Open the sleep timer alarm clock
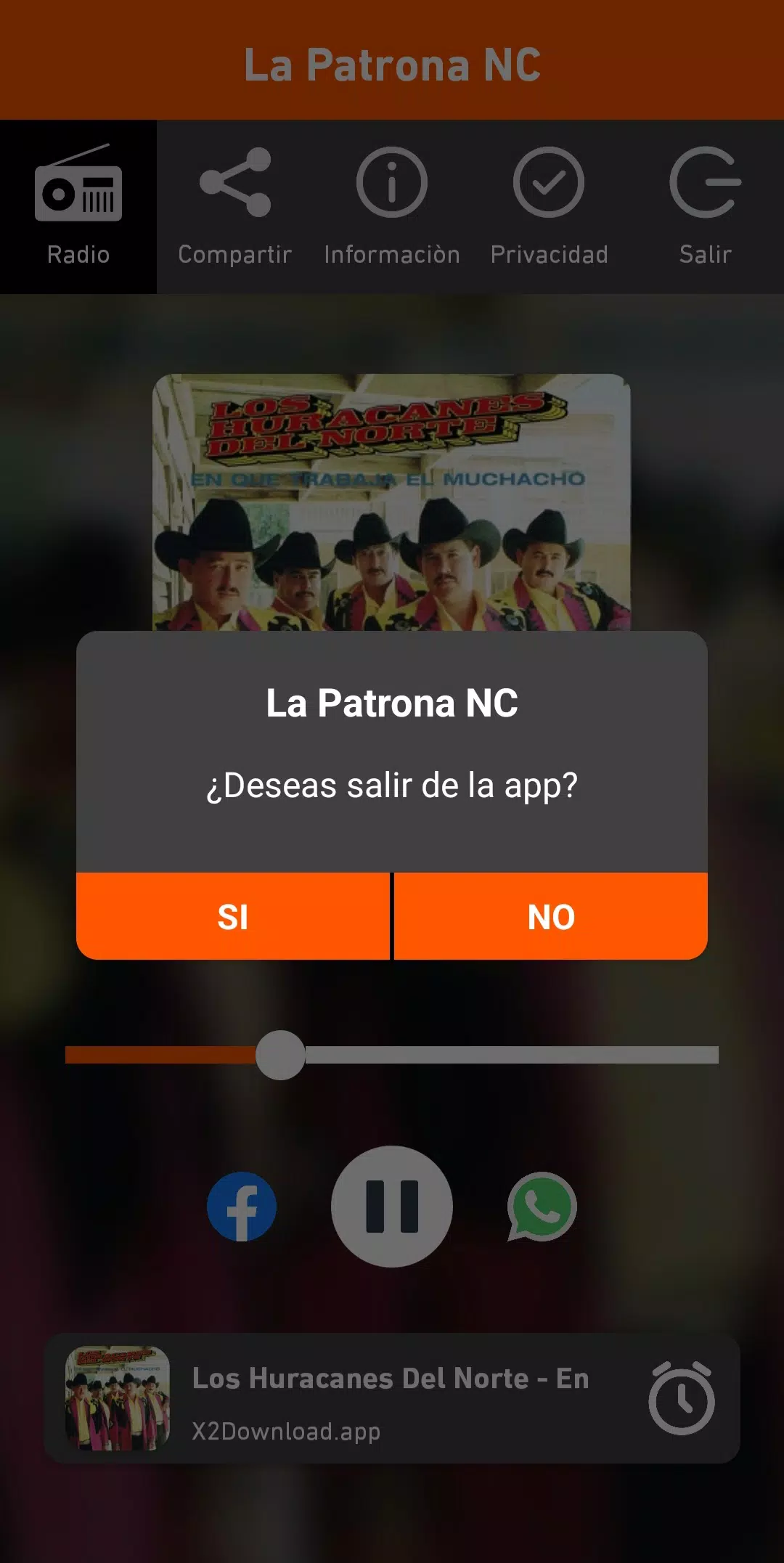The height and width of the screenshot is (1563, 784). (x=681, y=1397)
